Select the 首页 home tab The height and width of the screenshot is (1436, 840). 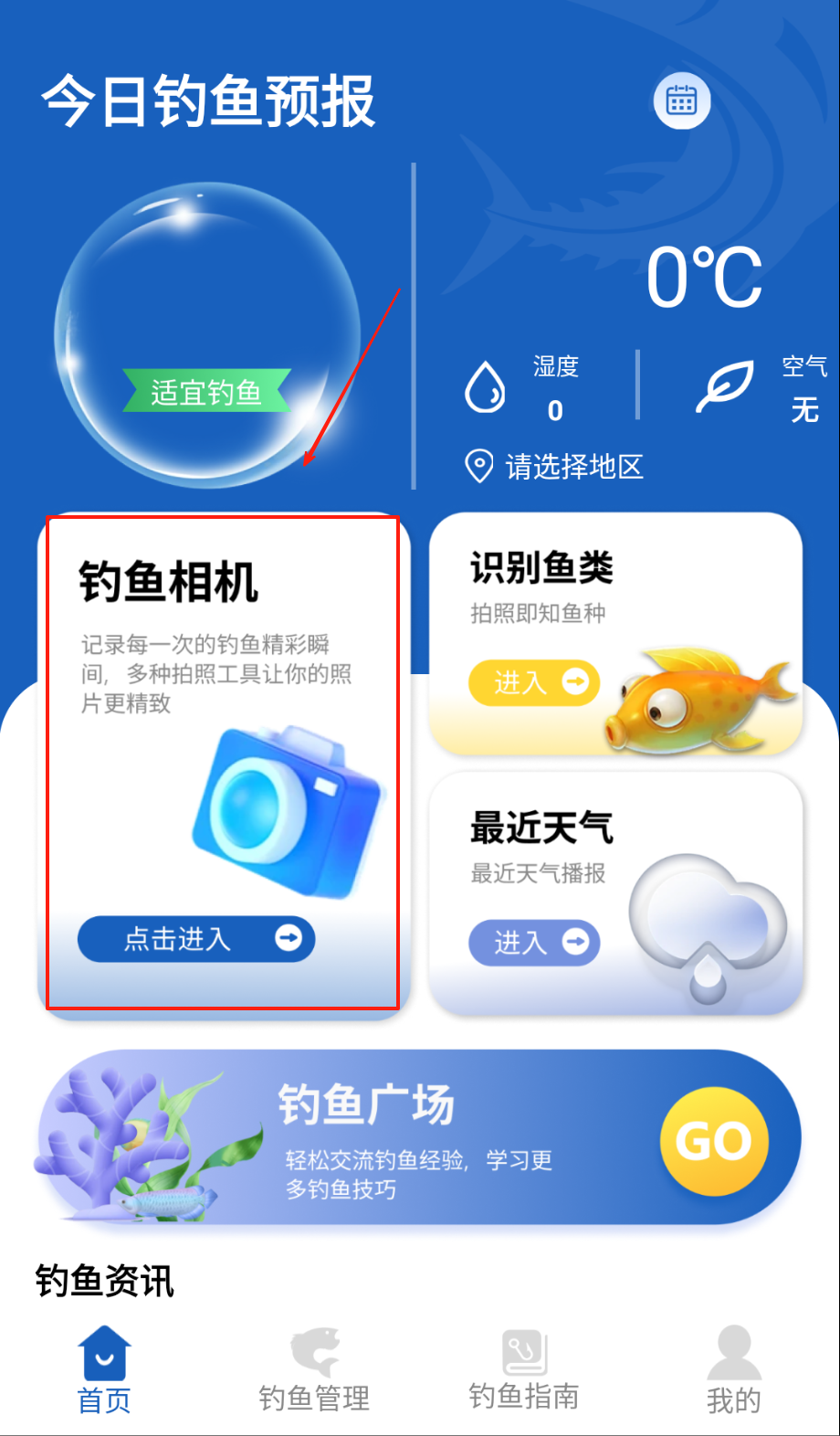click(104, 1370)
